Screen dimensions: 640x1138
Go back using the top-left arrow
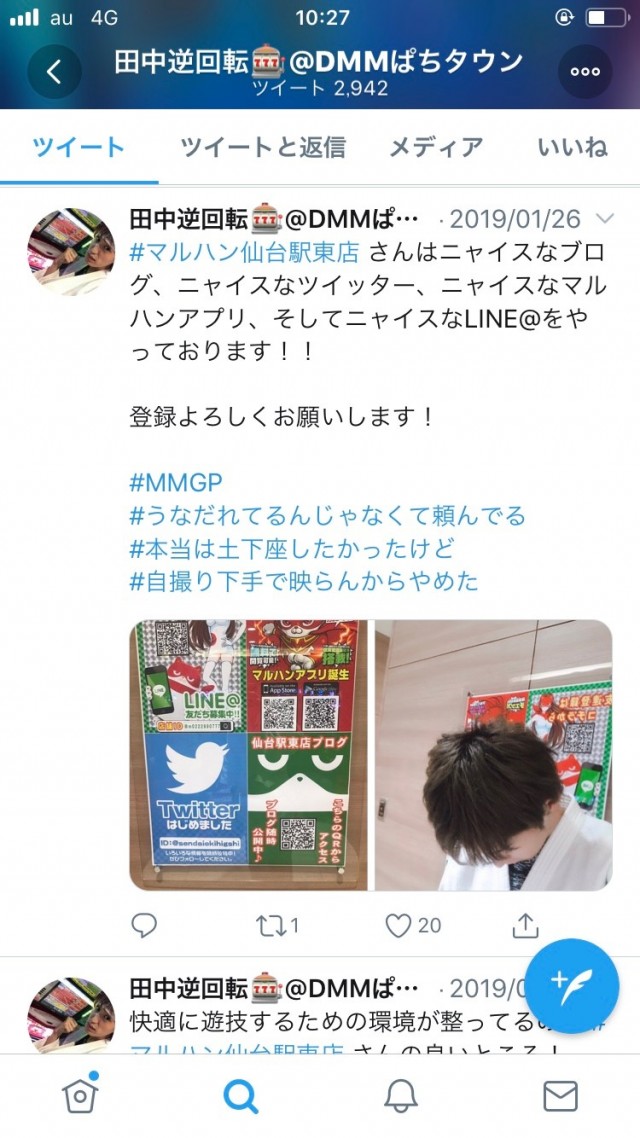coord(54,71)
